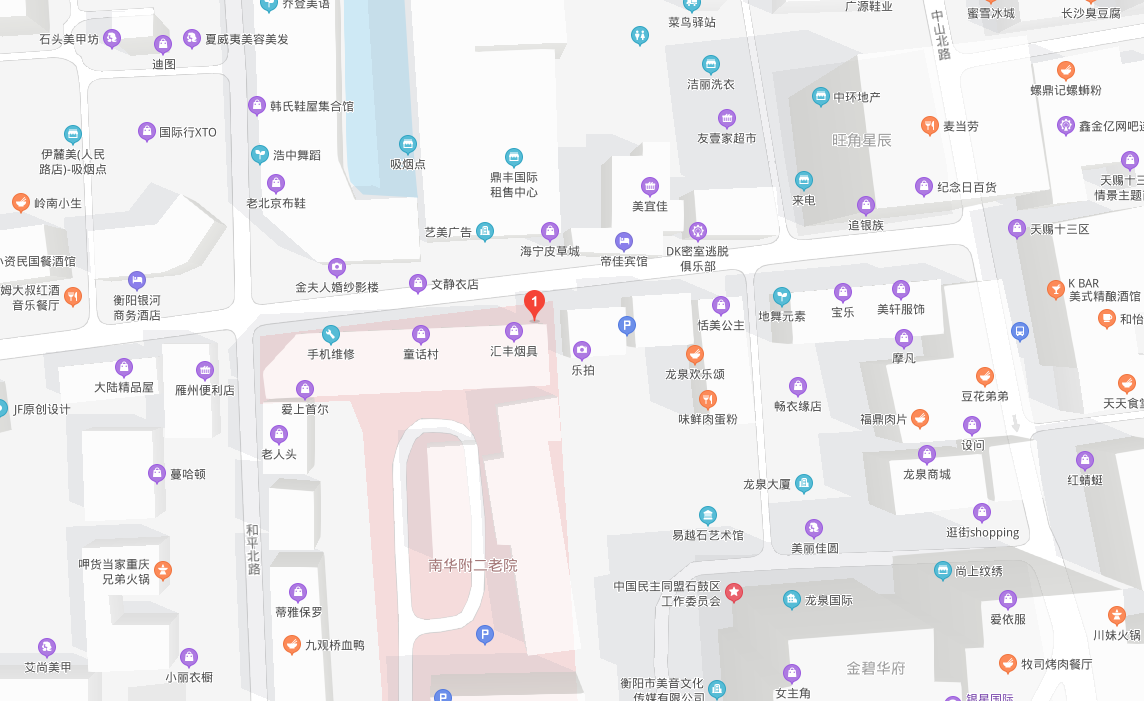Open the 美宜佳 store marker

[650, 186]
